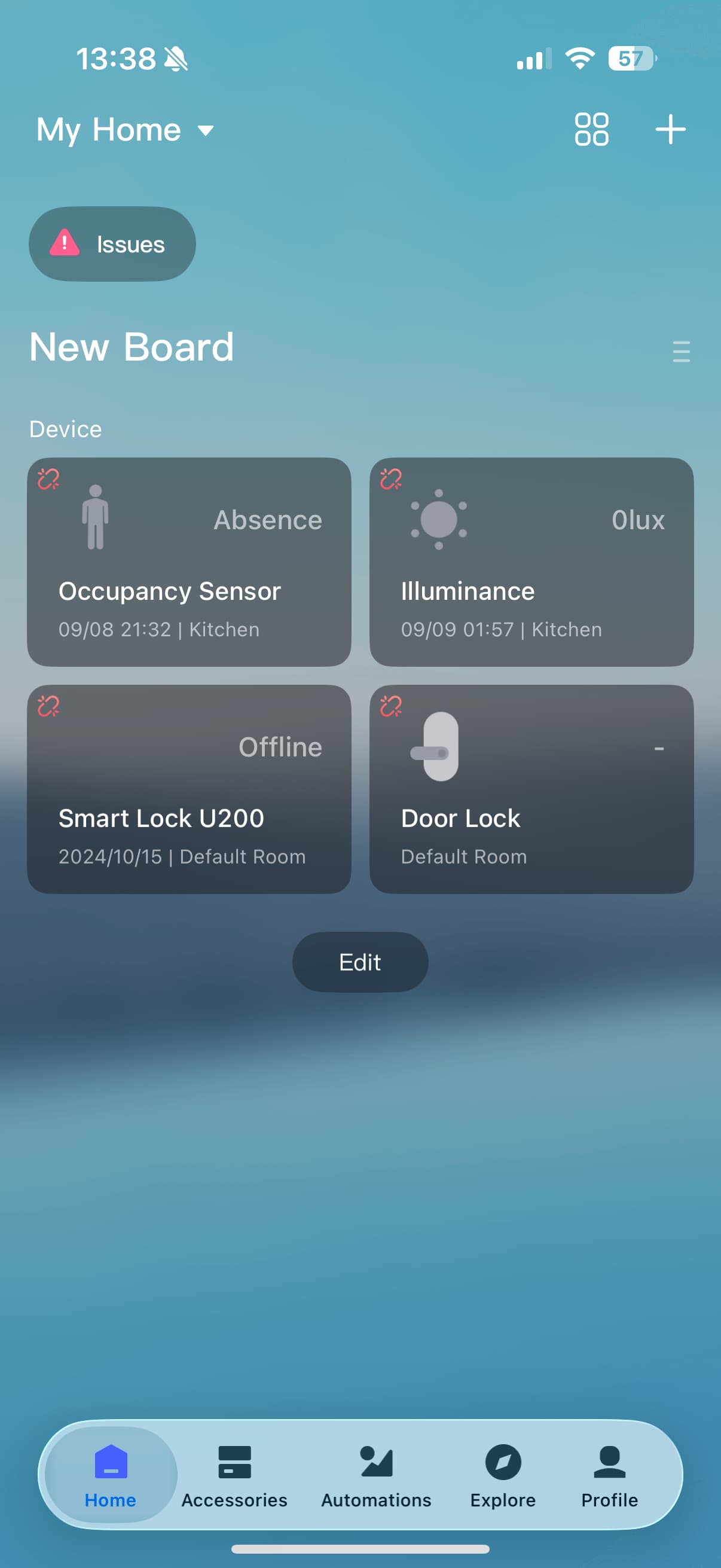Open the grid view icon

(591, 130)
